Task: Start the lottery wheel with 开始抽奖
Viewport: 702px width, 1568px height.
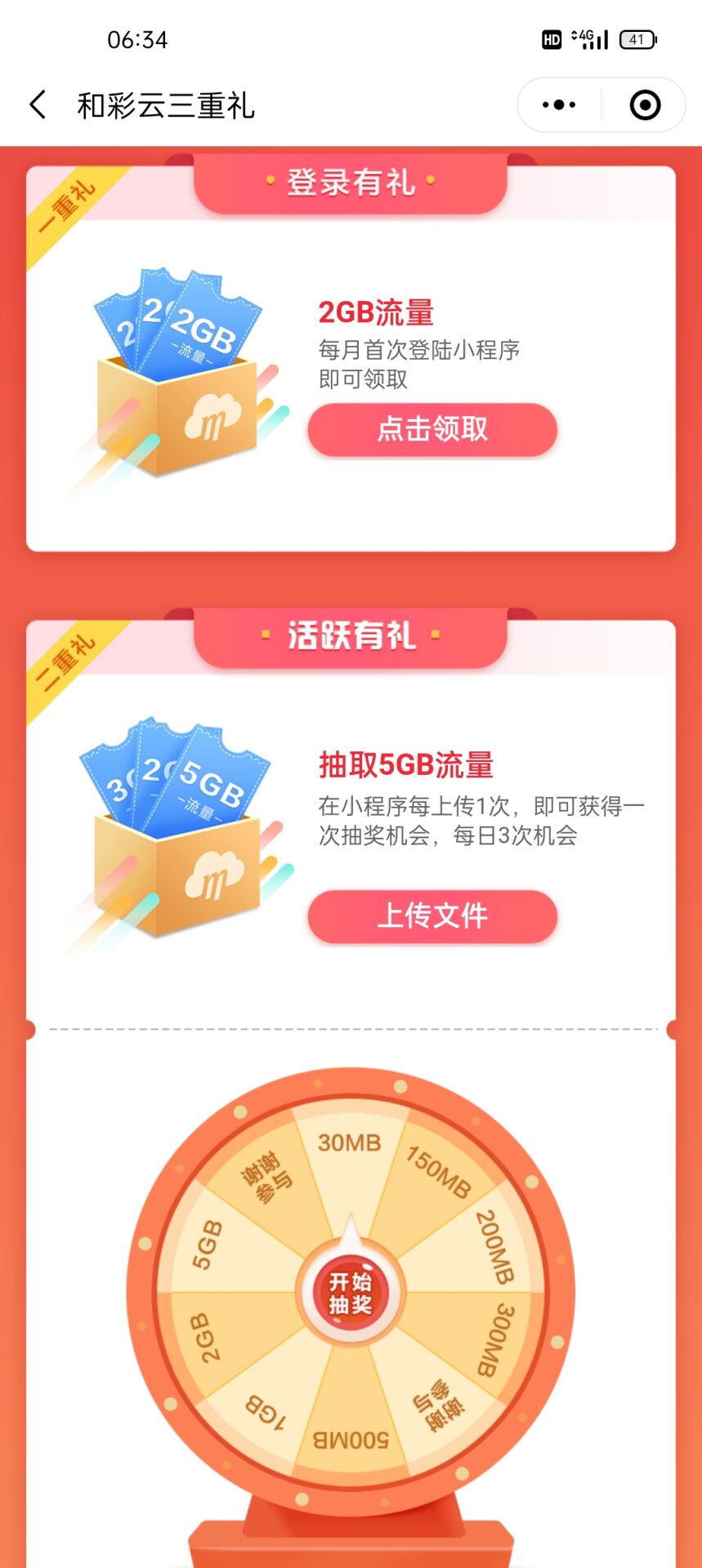Action: [350, 1292]
